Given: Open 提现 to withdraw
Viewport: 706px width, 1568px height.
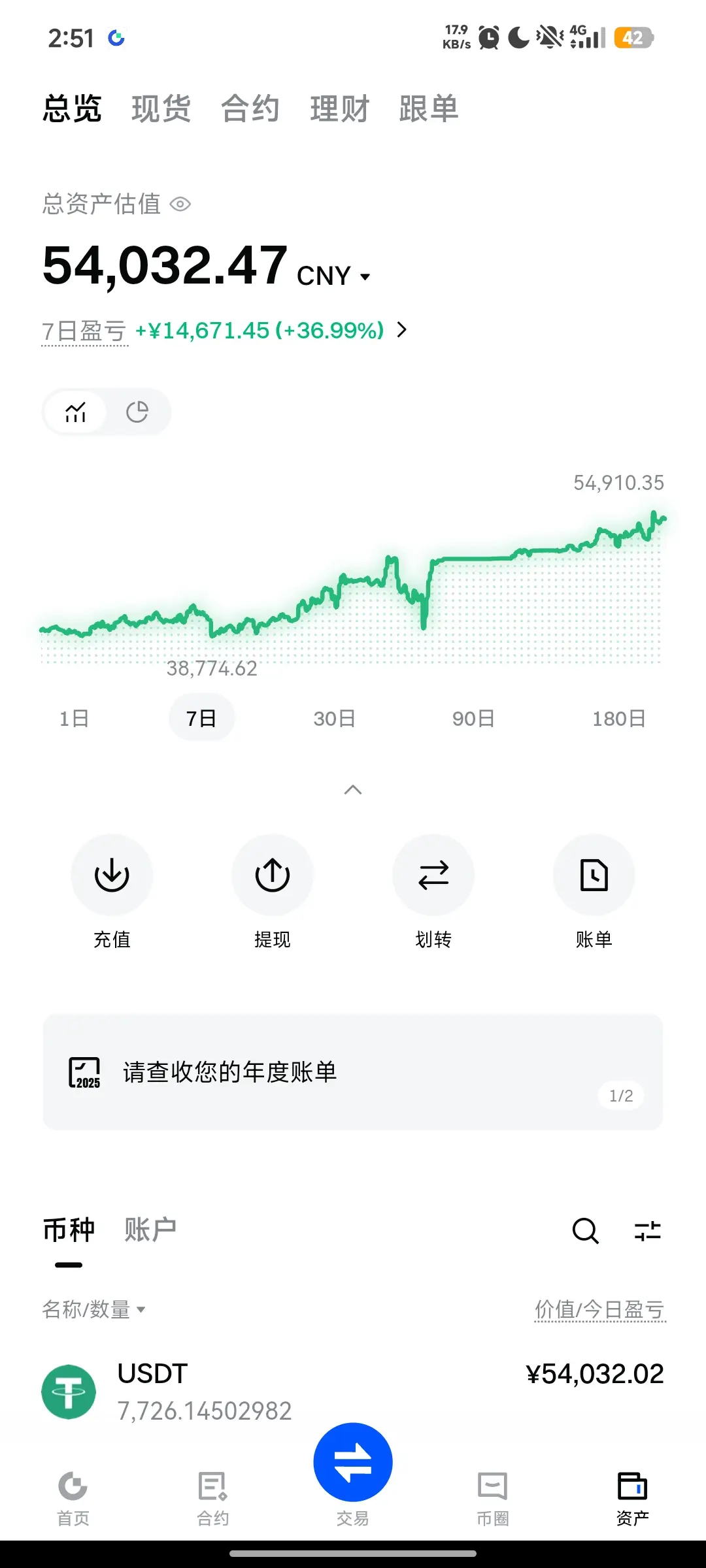Looking at the screenshot, I should tap(273, 892).
